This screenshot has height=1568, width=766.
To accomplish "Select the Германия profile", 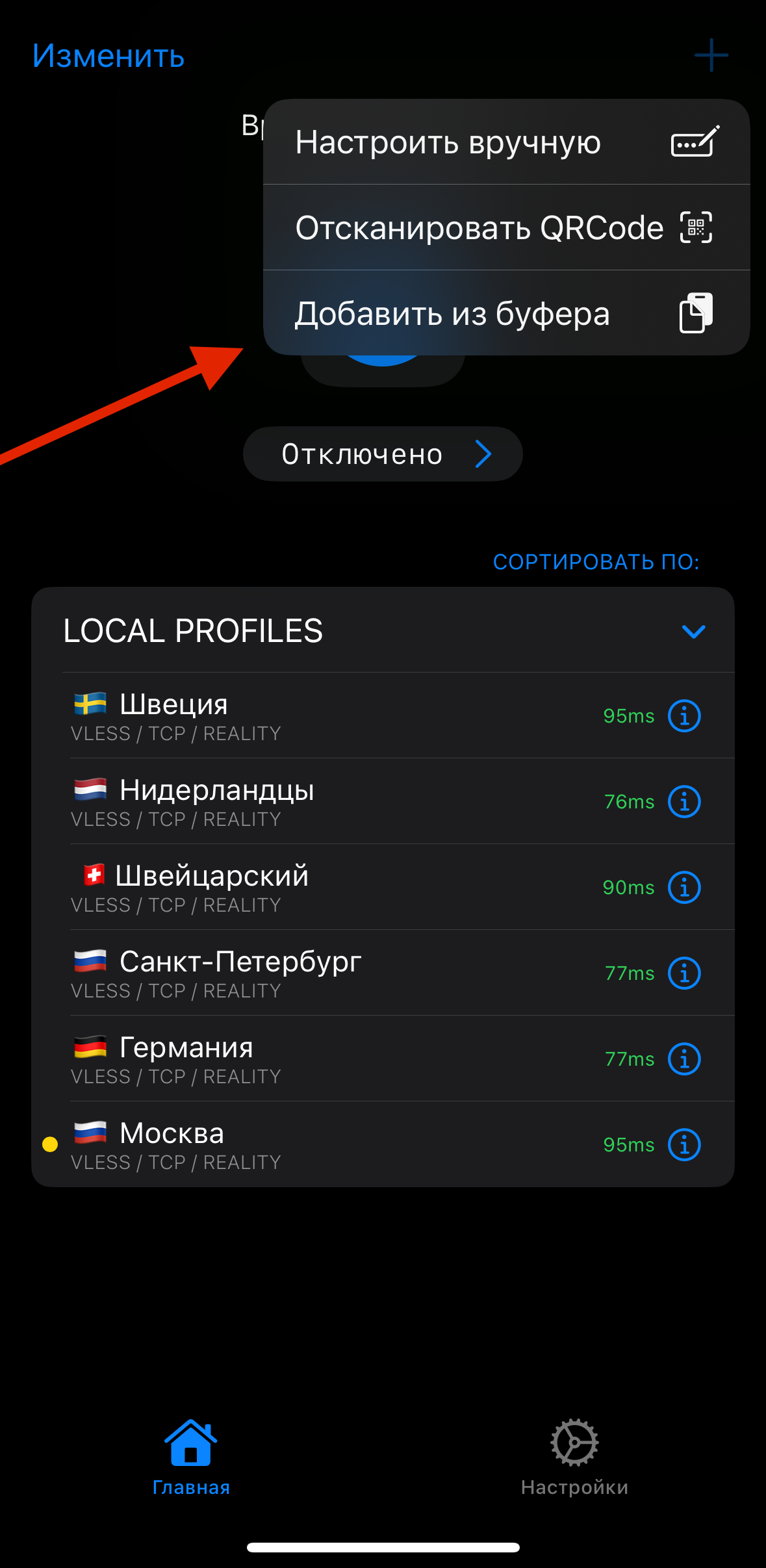I will click(x=325, y=1059).
